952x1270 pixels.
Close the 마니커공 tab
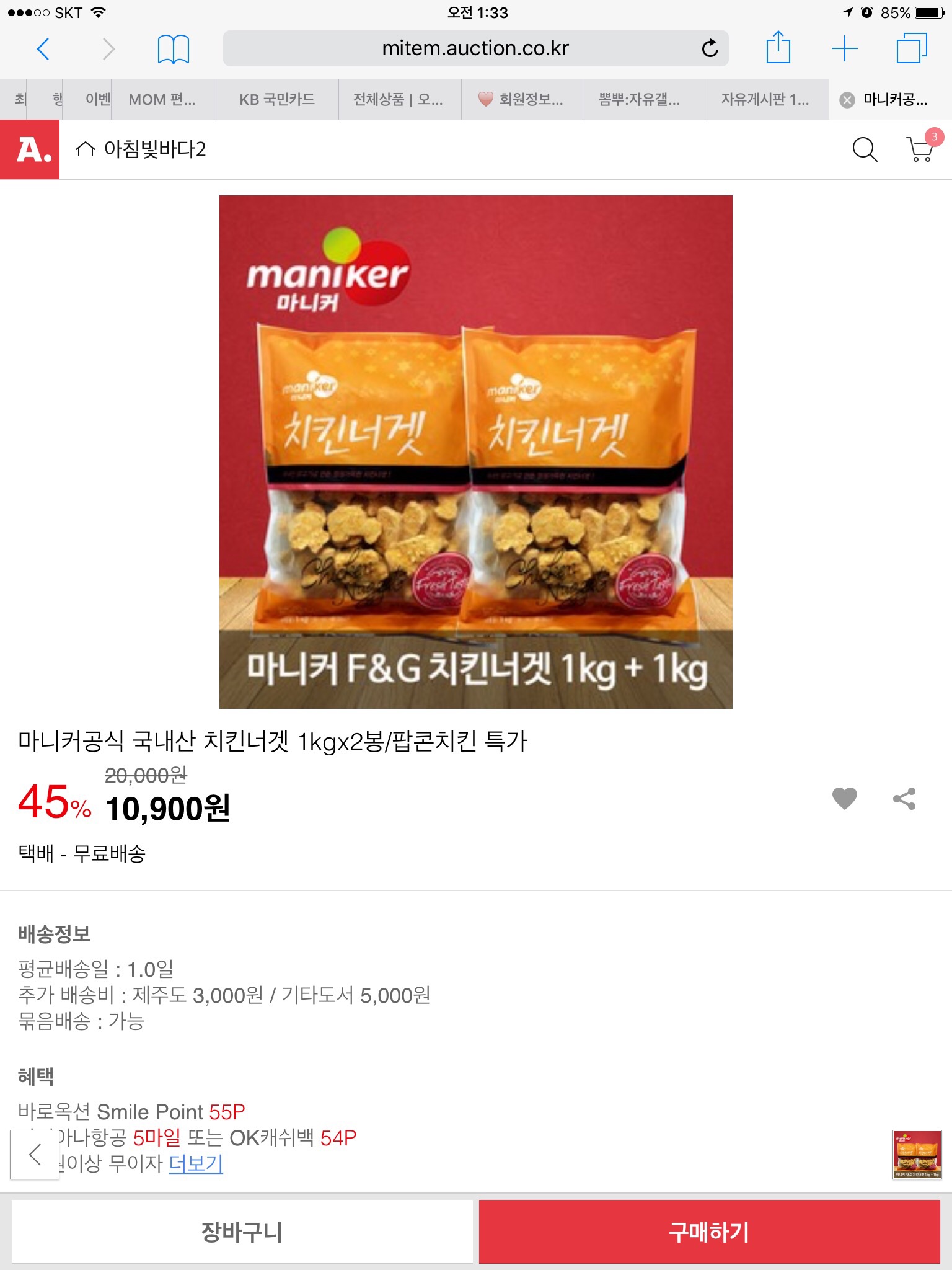click(x=847, y=100)
